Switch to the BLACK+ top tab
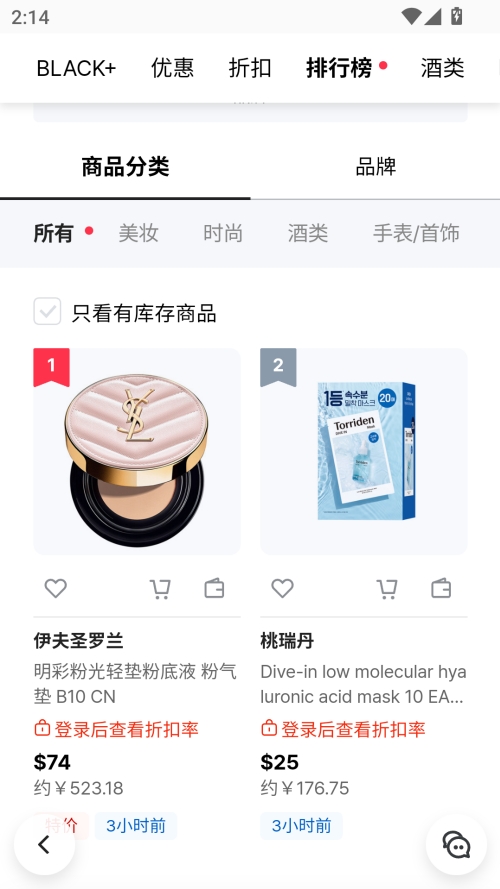This screenshot has width=500, height=889. click(76, 68)
